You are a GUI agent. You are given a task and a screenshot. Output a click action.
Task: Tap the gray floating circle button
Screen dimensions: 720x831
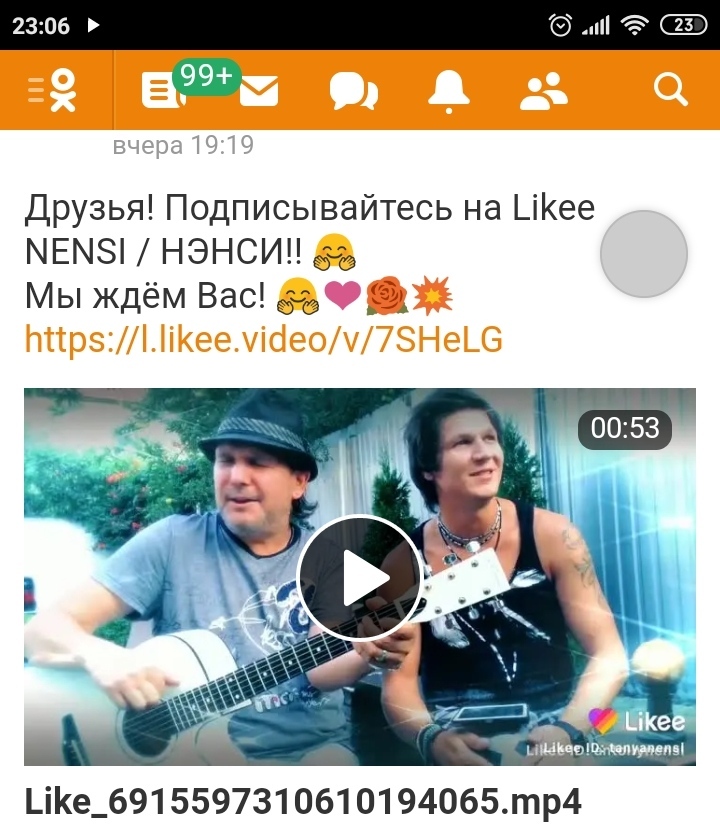[x=644, y=254]
